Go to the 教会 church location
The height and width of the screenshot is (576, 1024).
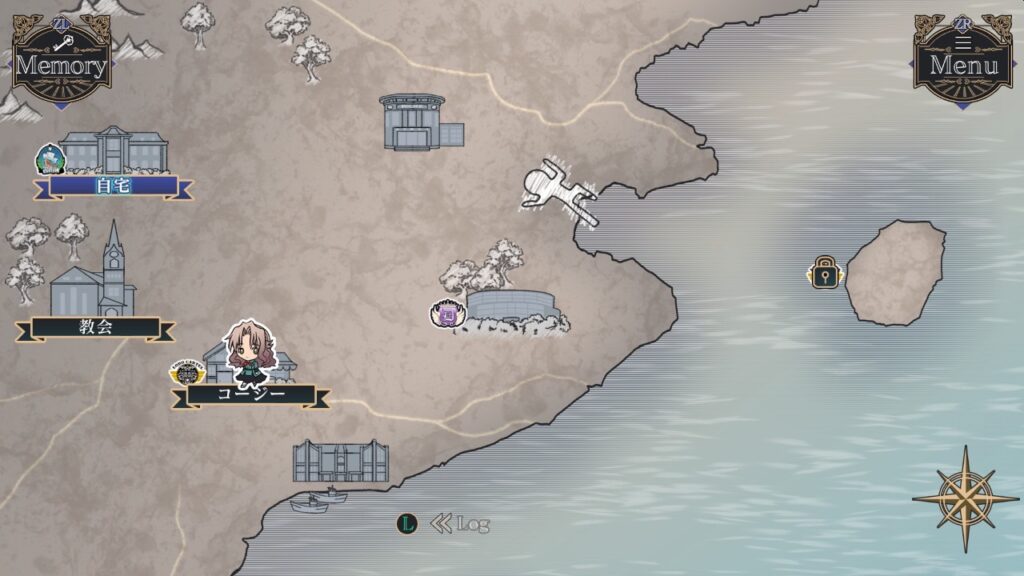(95, 327)
